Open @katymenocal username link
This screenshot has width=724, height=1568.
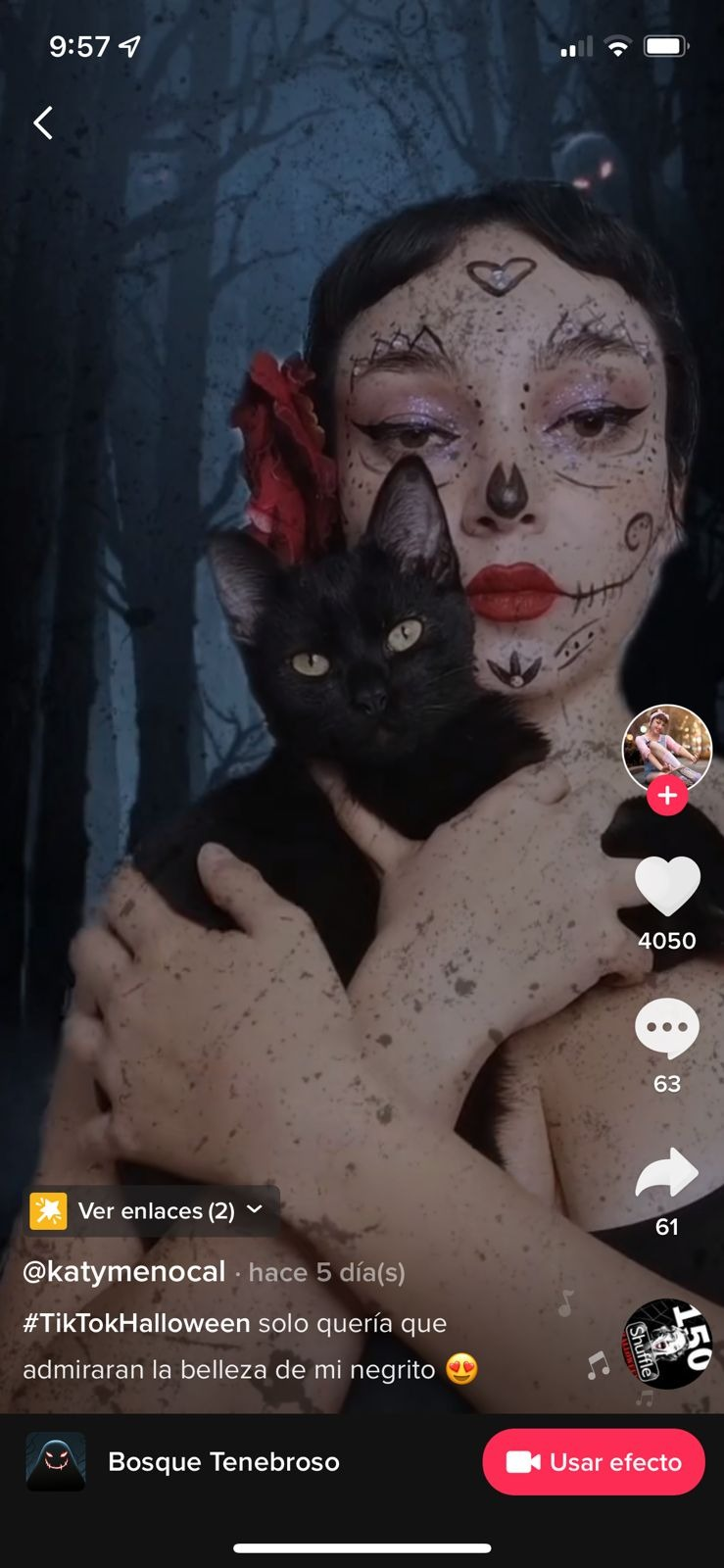click(x=124, y=1272)
